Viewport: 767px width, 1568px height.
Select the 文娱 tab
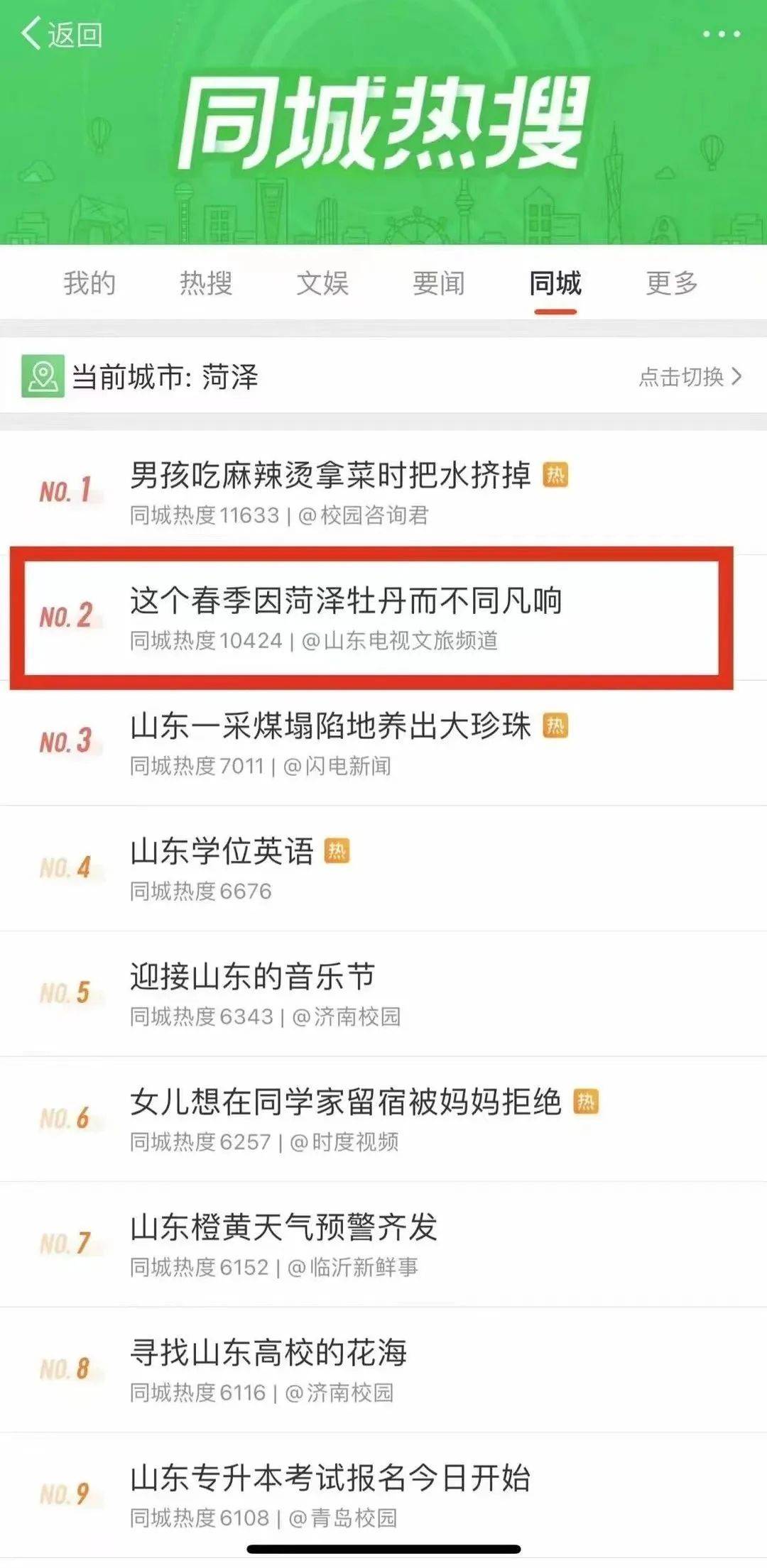point(322,283)
